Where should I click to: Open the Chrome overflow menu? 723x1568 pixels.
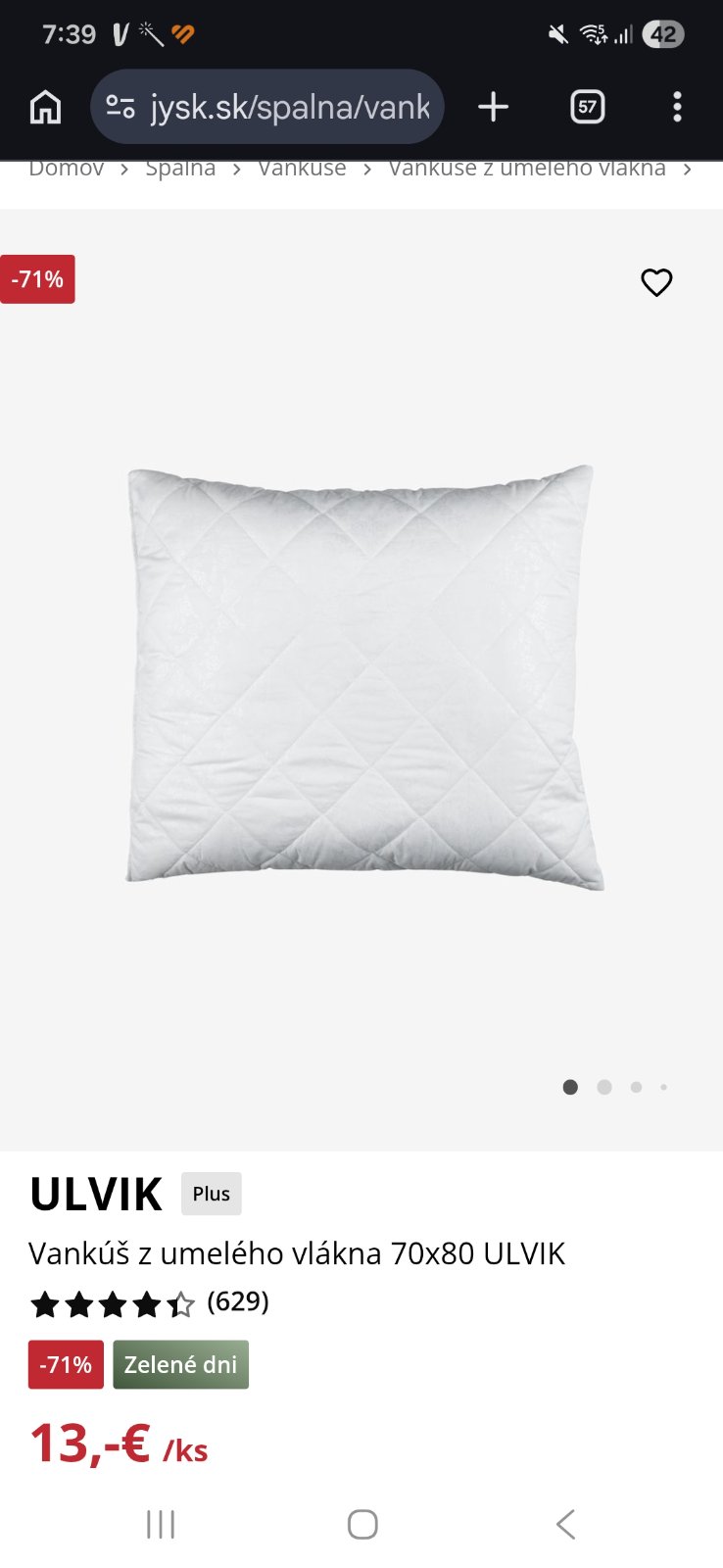tap(677, 107)
